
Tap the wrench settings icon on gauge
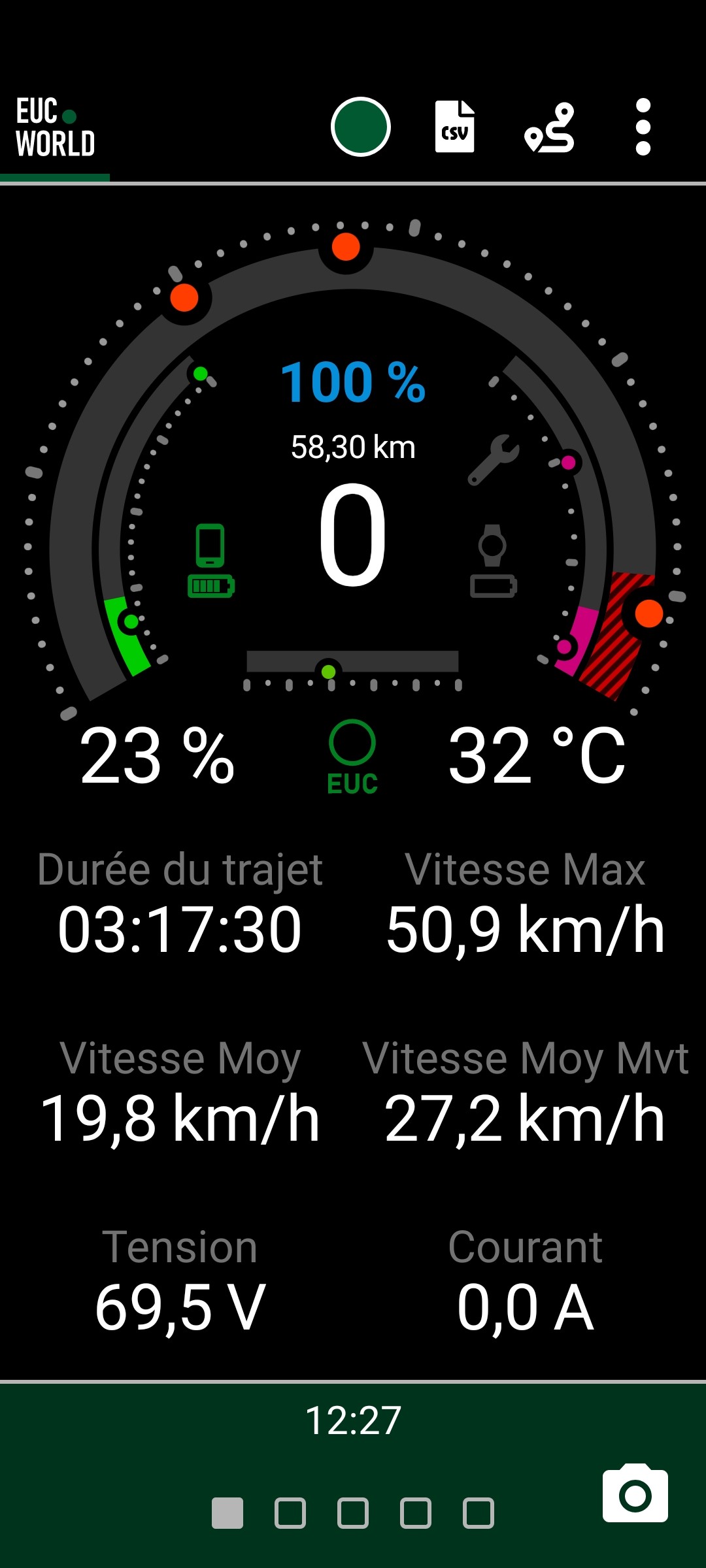494,460
